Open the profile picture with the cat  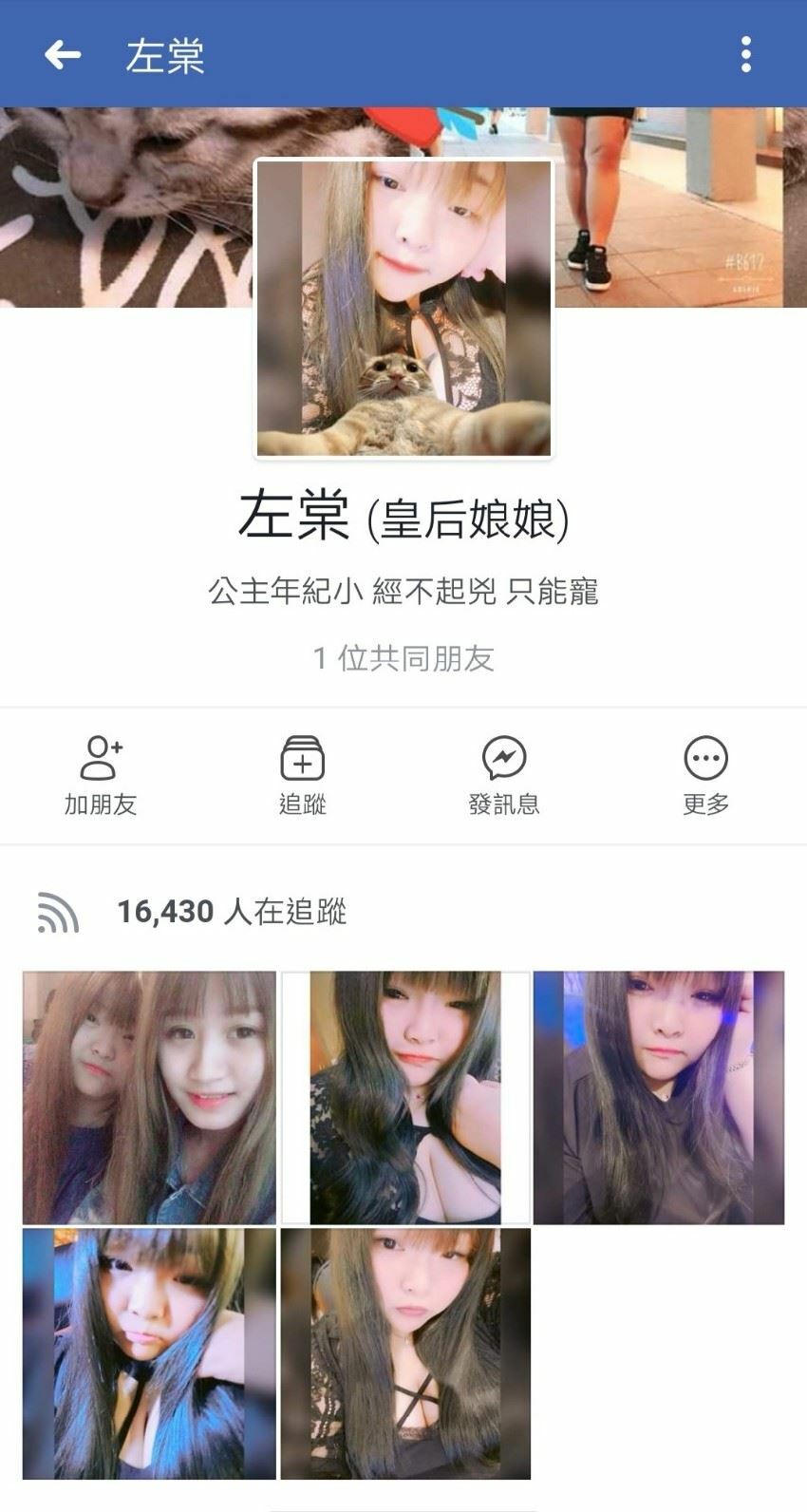click(x=403, y=309)
